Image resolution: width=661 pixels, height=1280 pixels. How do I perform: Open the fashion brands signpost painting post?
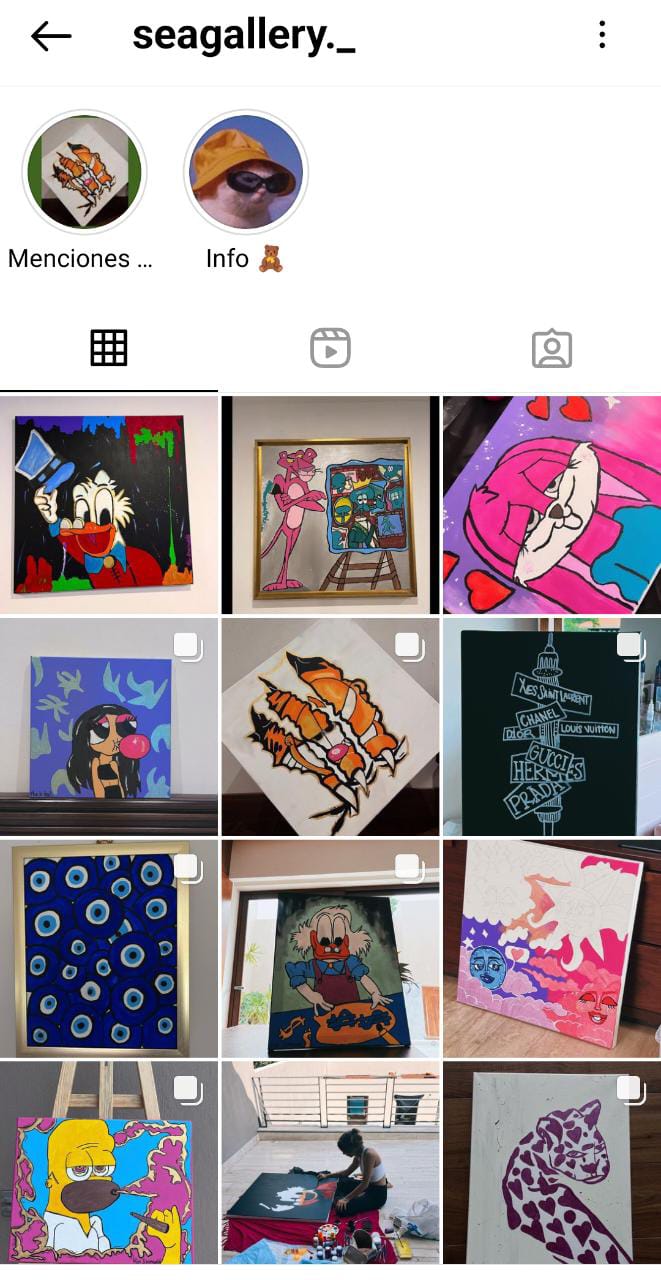(552, 727)
